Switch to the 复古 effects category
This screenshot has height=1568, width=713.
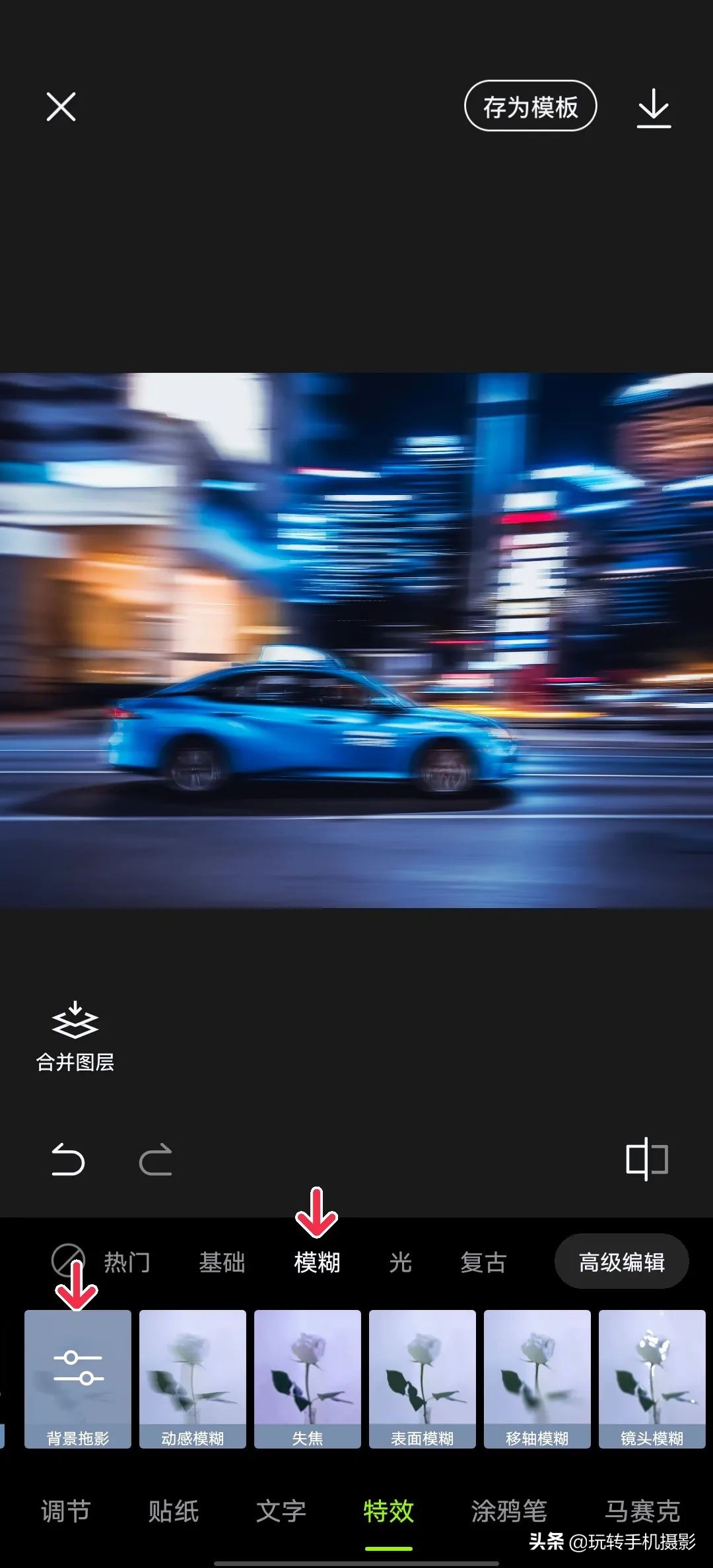(483, 1262)
